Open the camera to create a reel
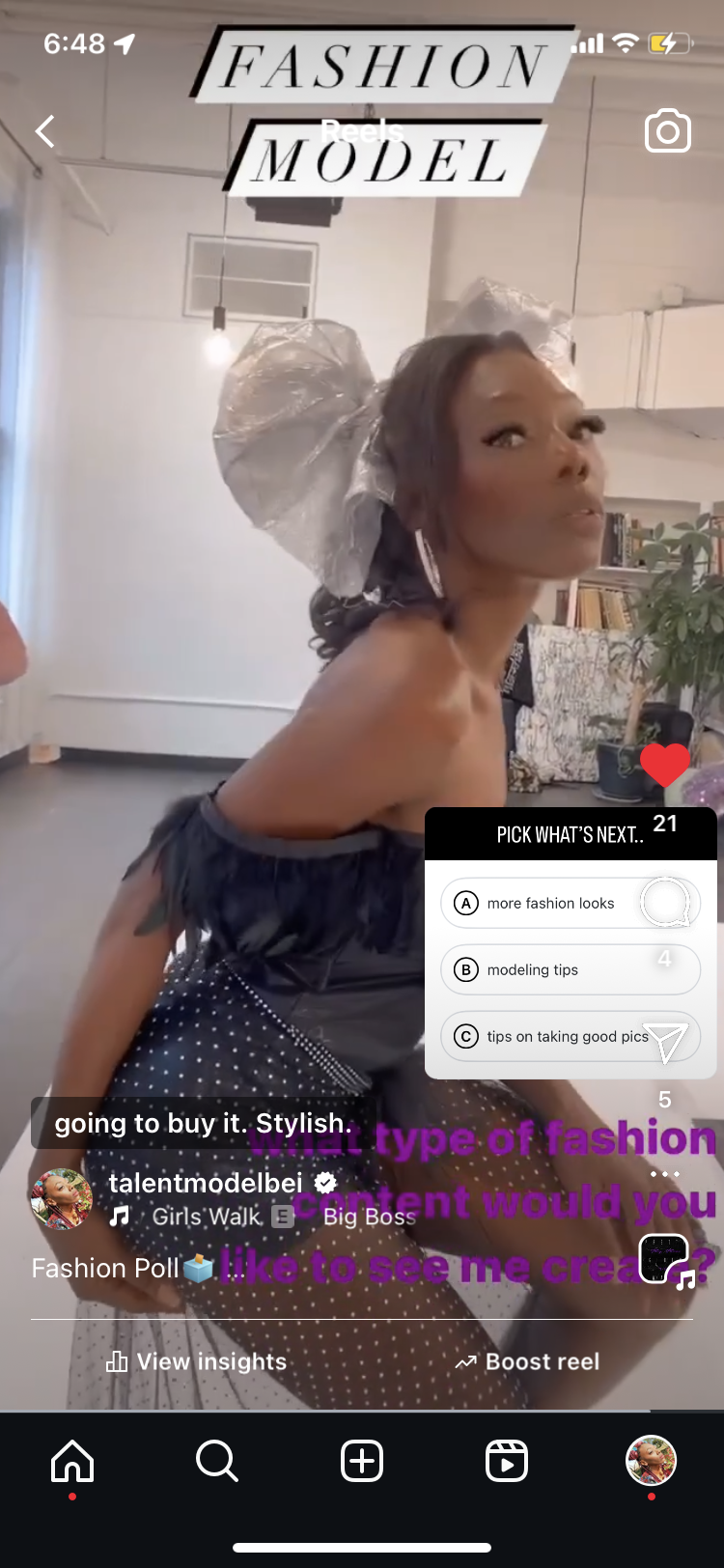 click(667, 131)
